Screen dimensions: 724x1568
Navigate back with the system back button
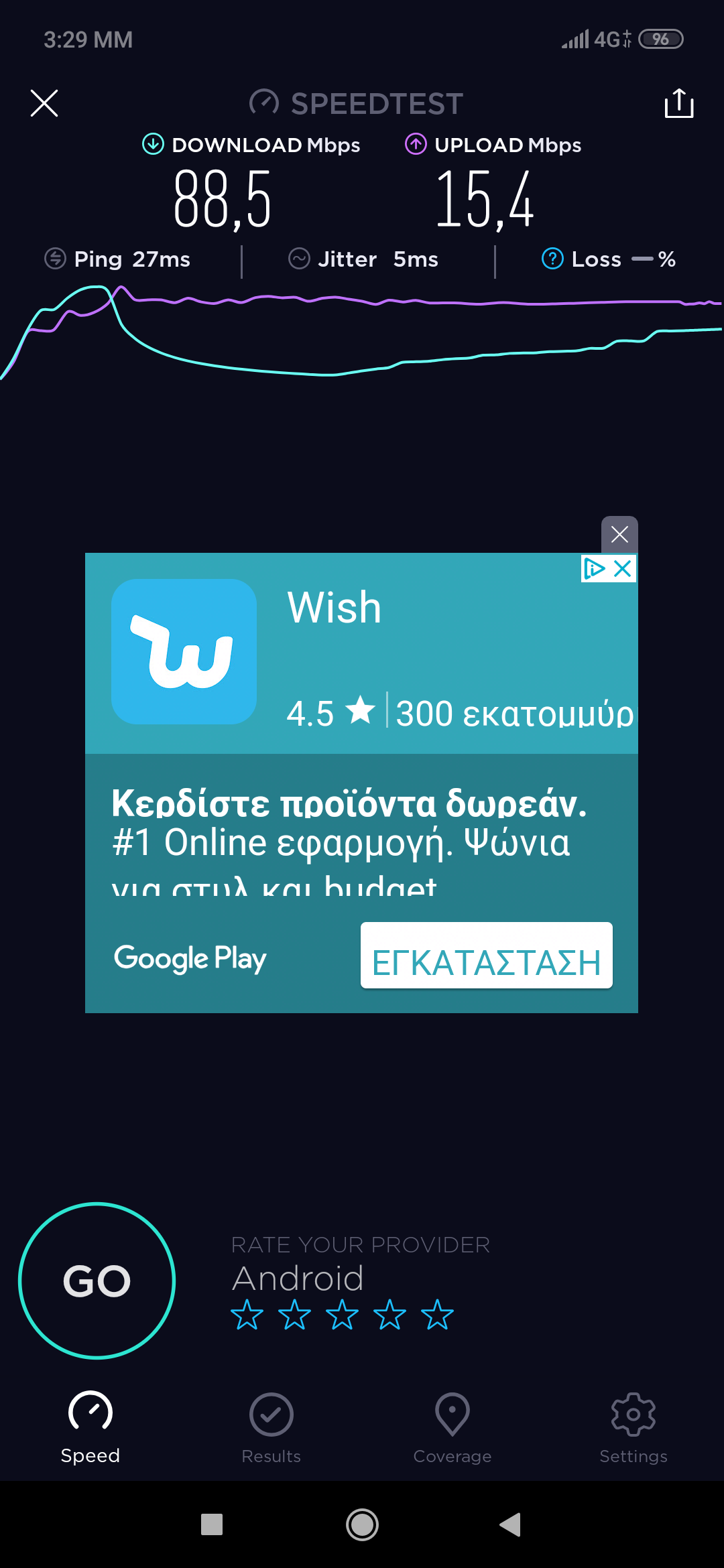(x=510, y=1525)
